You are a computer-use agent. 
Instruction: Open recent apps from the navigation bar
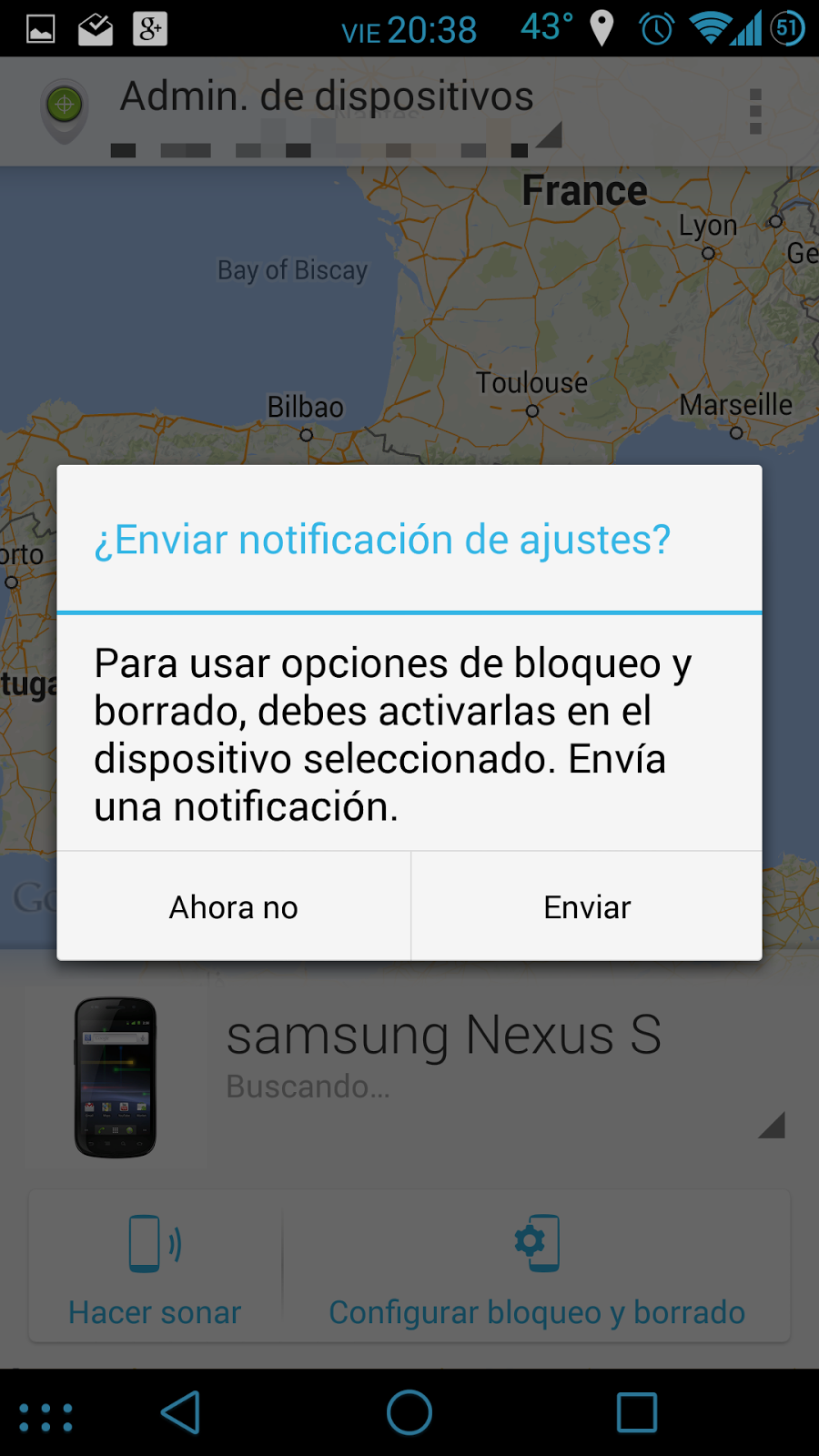coord(636,1412)
